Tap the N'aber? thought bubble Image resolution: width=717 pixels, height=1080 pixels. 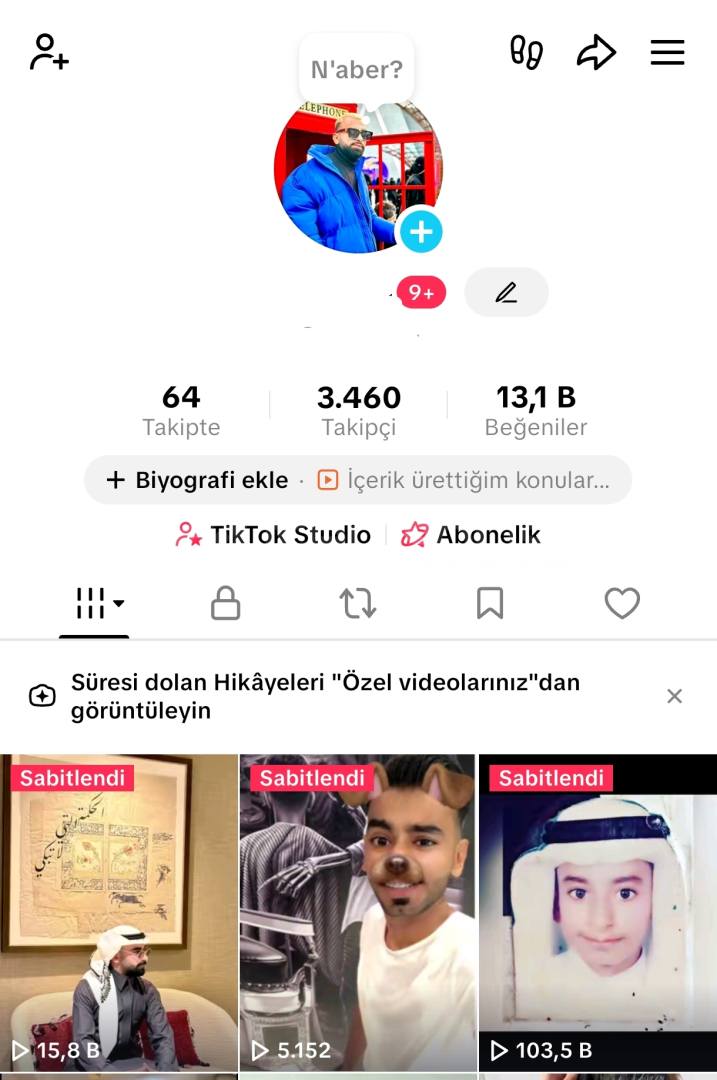coord(356,70)
